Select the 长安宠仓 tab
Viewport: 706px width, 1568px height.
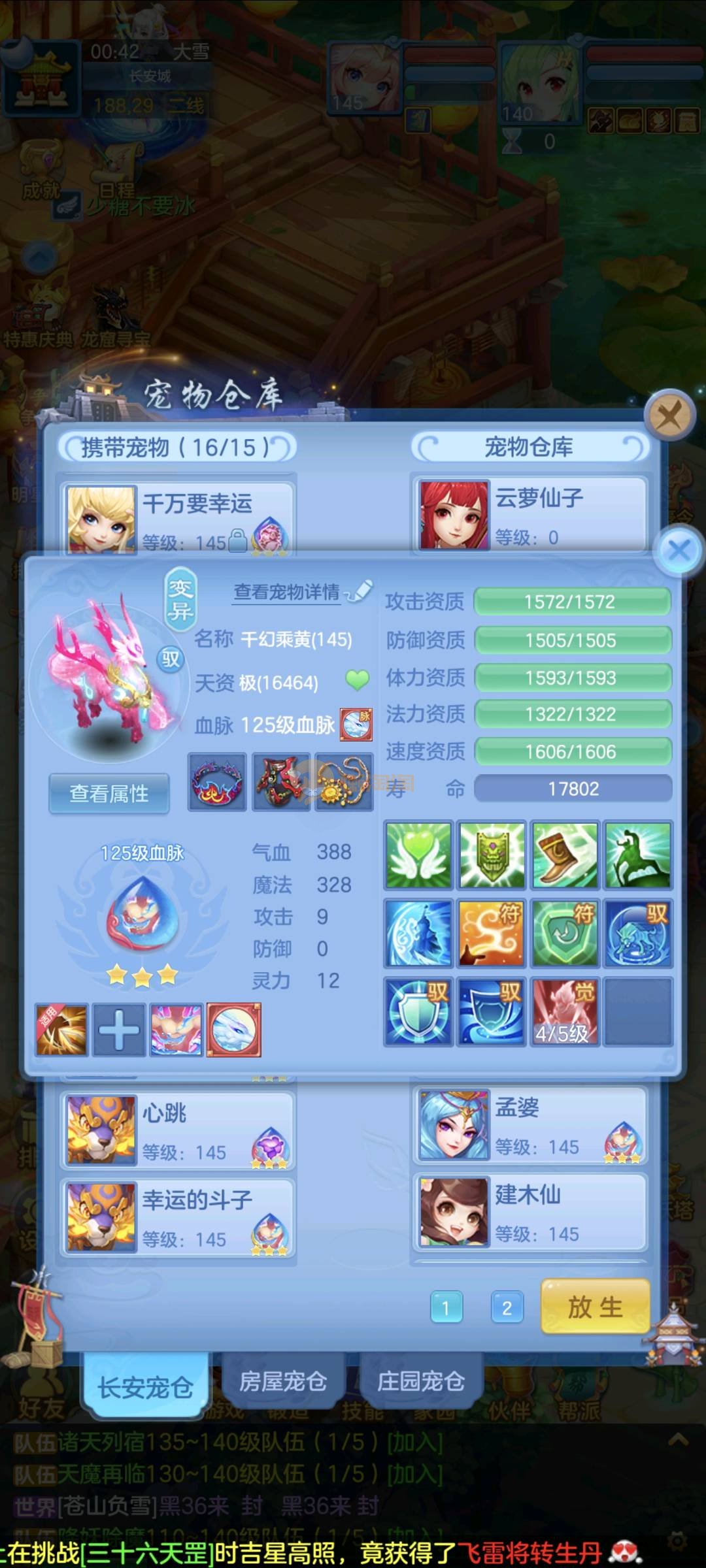tap(145, 1386)
